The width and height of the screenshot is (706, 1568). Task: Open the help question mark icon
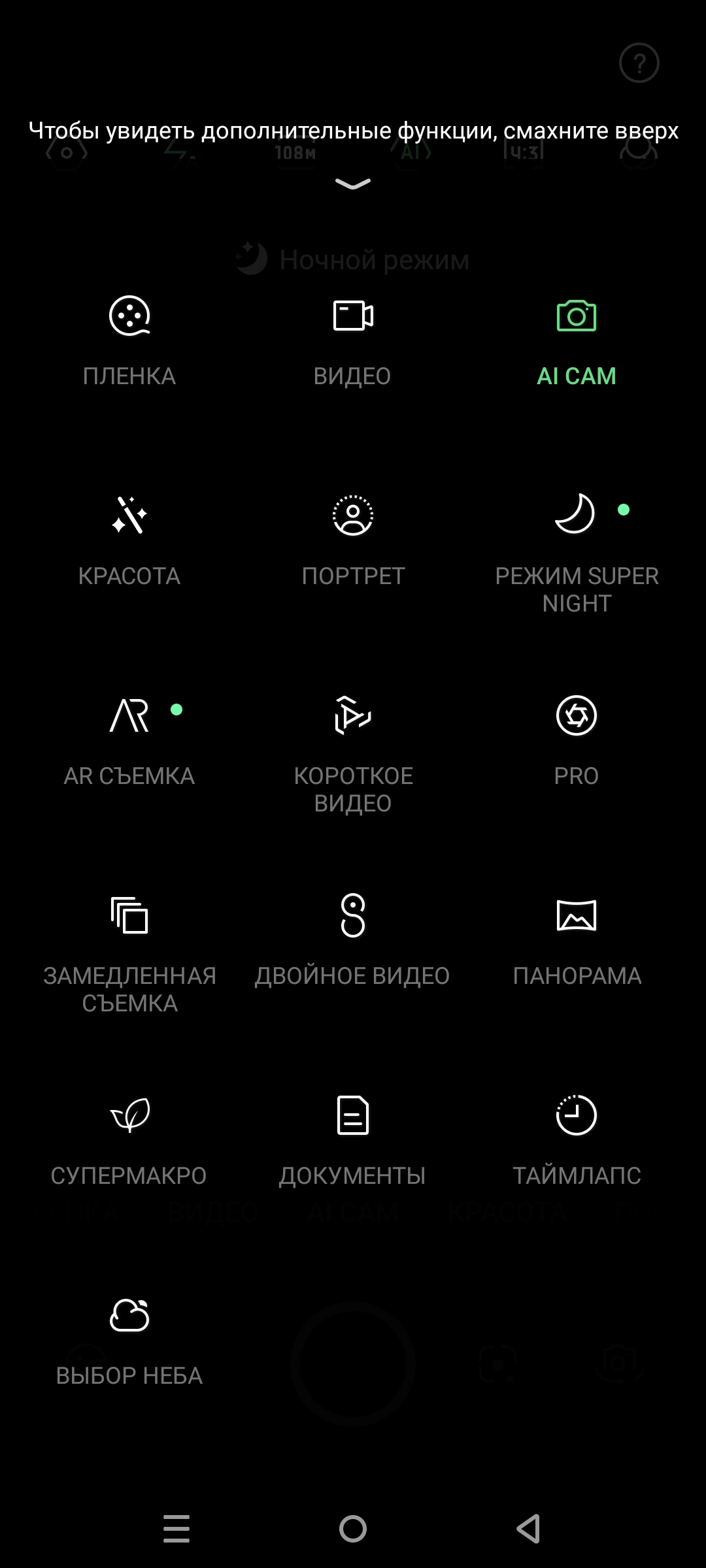(x=639, y=63)
